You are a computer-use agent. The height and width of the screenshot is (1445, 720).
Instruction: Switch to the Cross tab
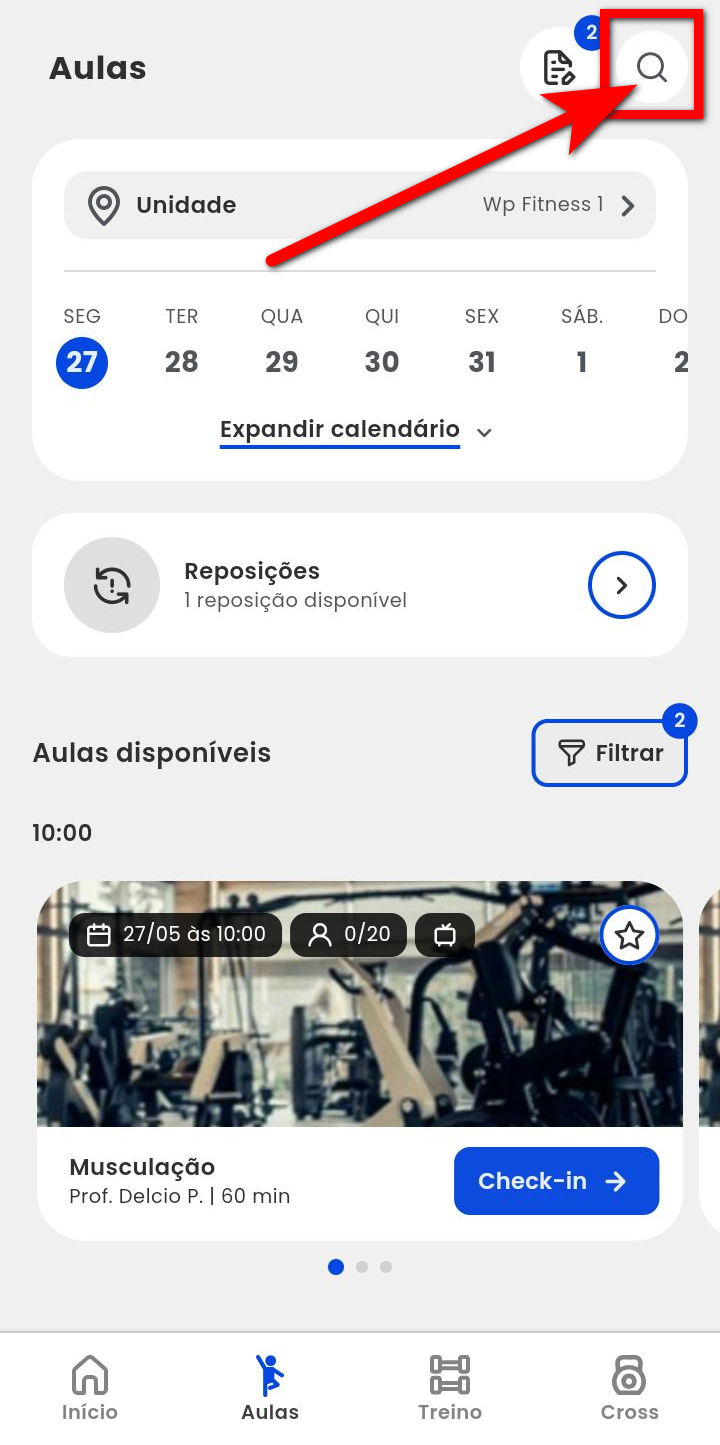pos(629,1387)
